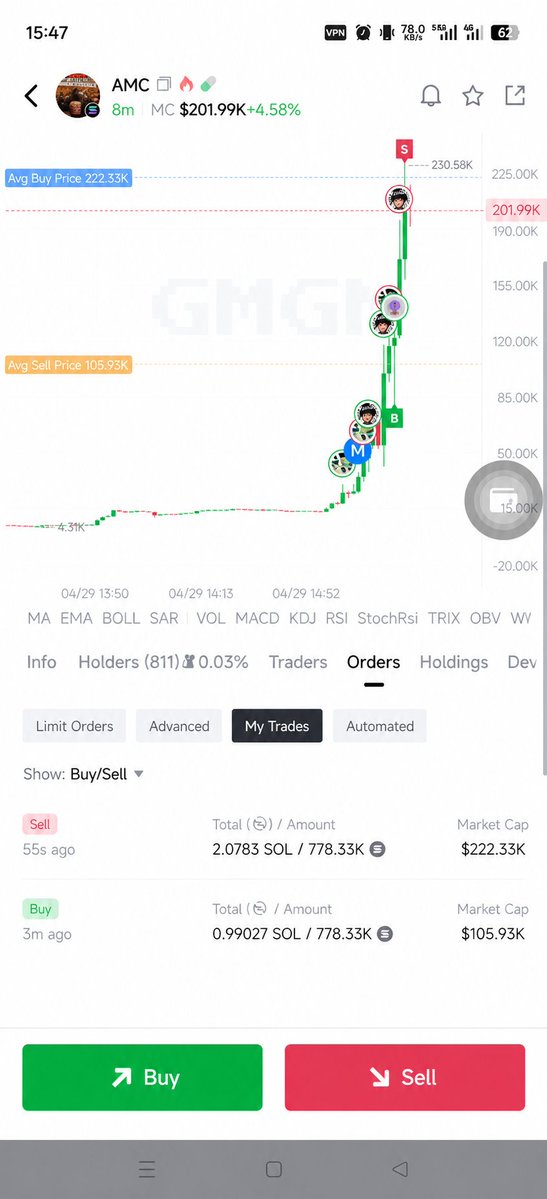Switch to the Traders tab
547x1199 pixels.
click(298, 662)
